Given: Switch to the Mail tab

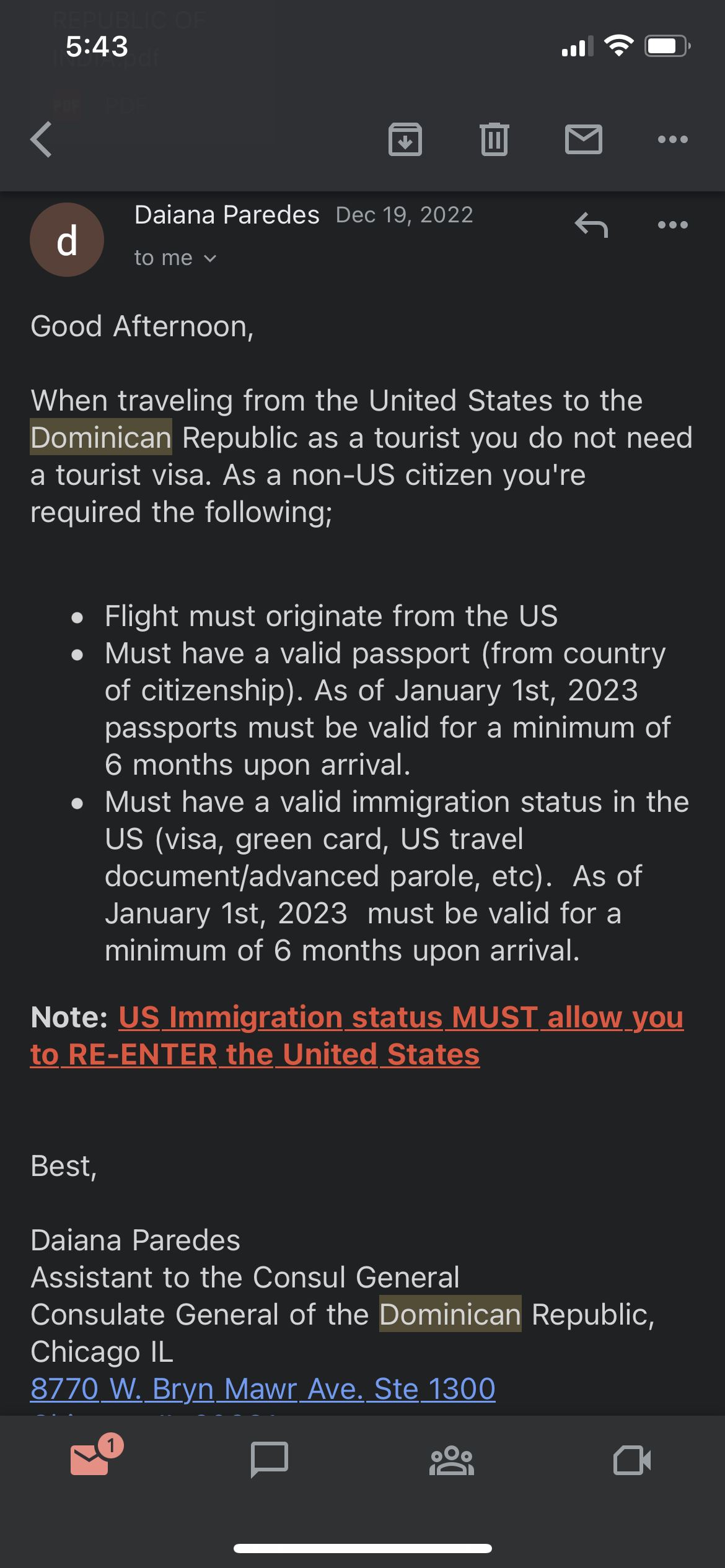Looking at the screenshot, I should point(90,1460).
